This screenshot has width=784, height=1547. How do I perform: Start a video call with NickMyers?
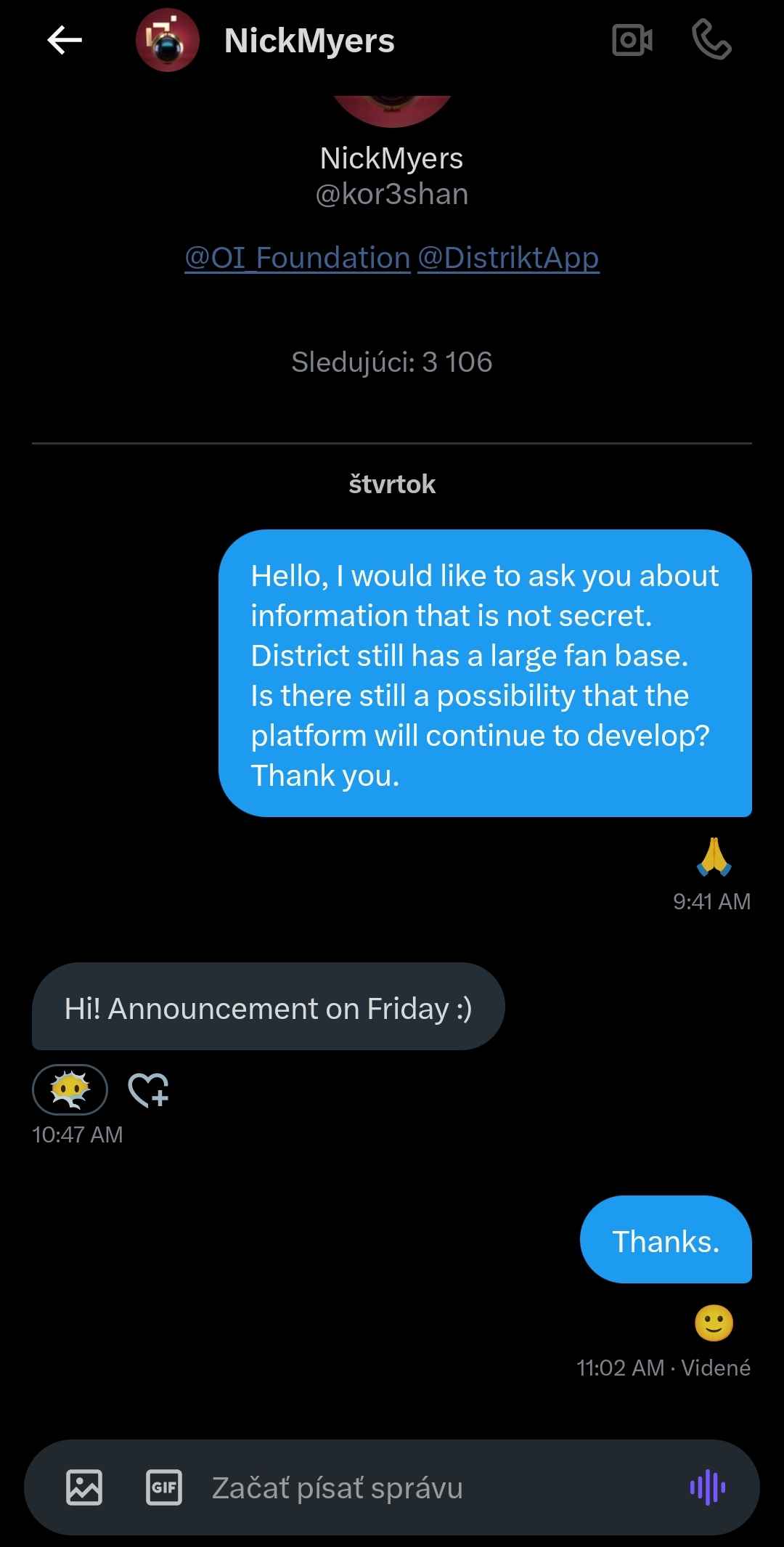pos(632,40)
